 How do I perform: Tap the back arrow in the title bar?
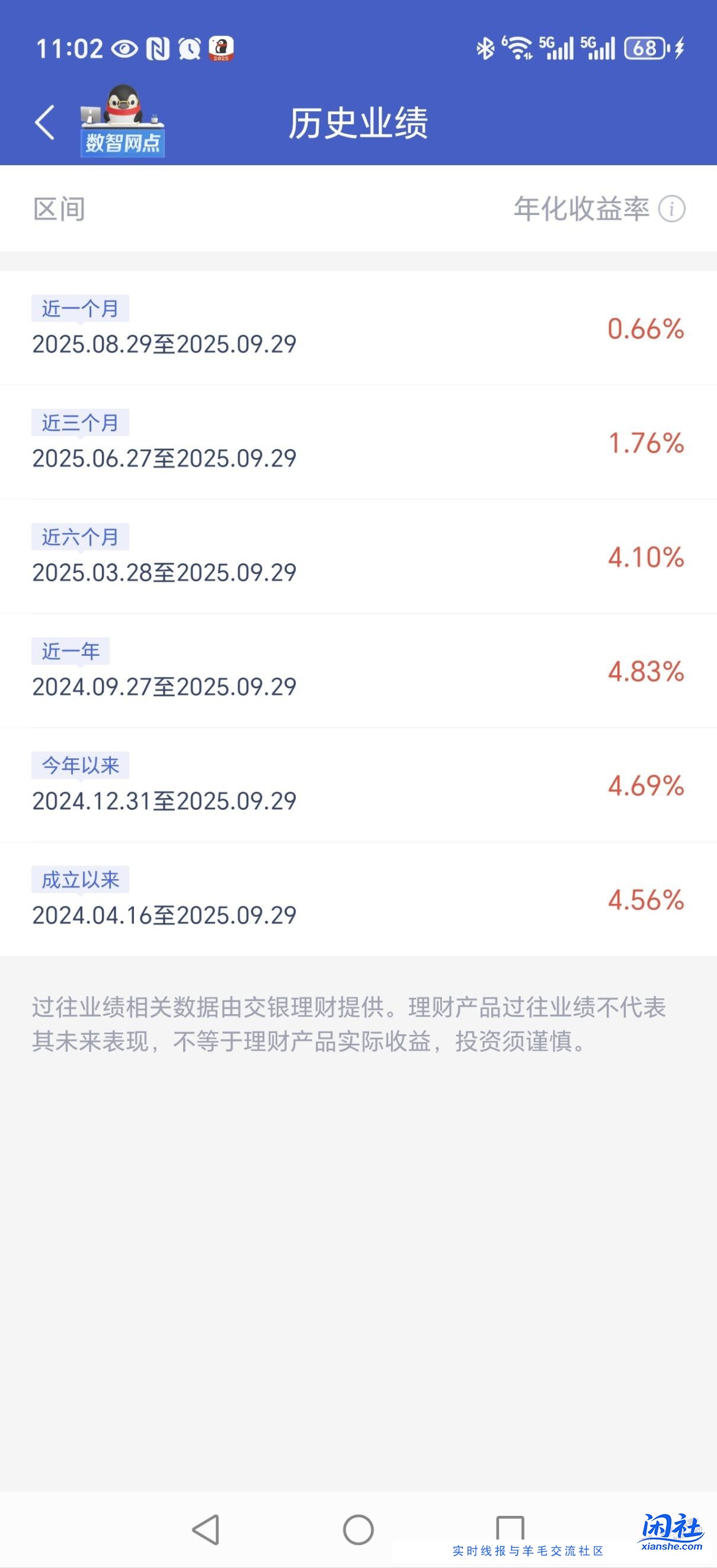click(43, 120)
